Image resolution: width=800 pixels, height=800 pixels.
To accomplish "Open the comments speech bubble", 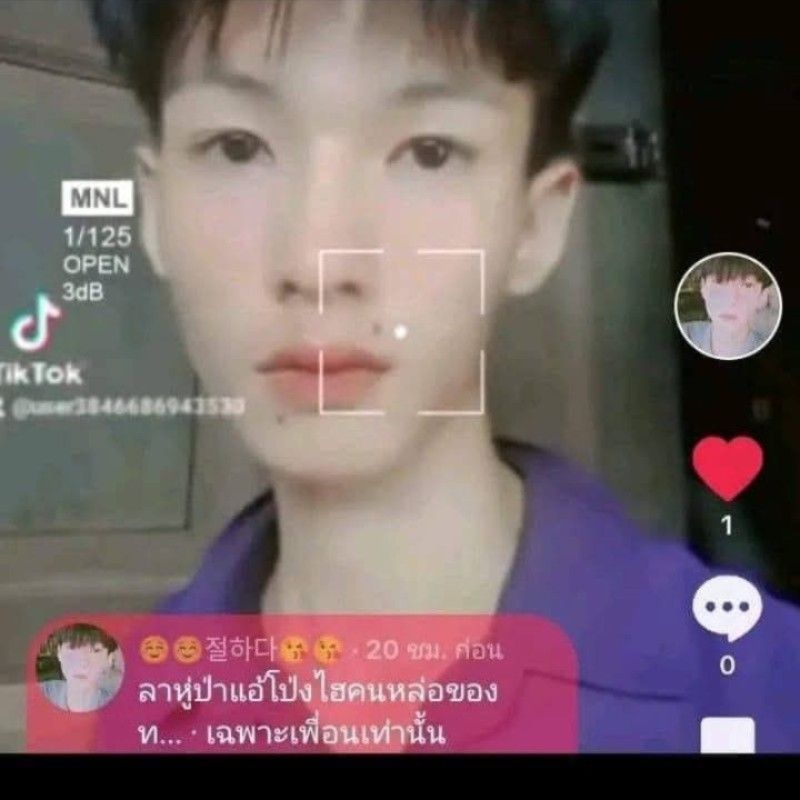I will pos(727,608).
